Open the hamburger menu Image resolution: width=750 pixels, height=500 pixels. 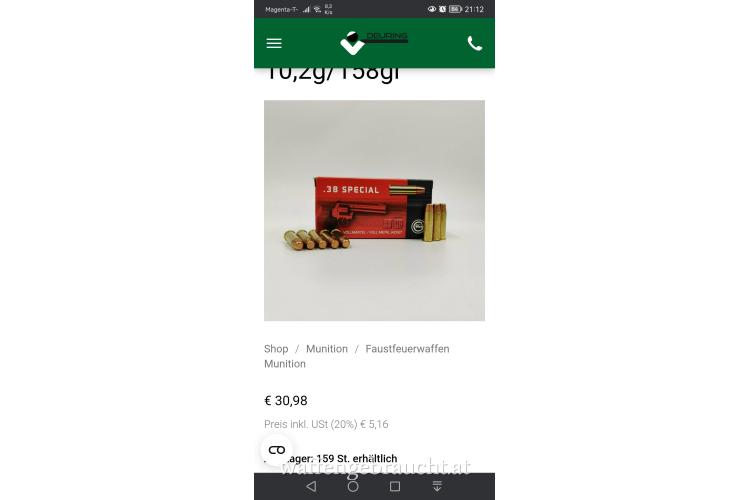point(274,43)
